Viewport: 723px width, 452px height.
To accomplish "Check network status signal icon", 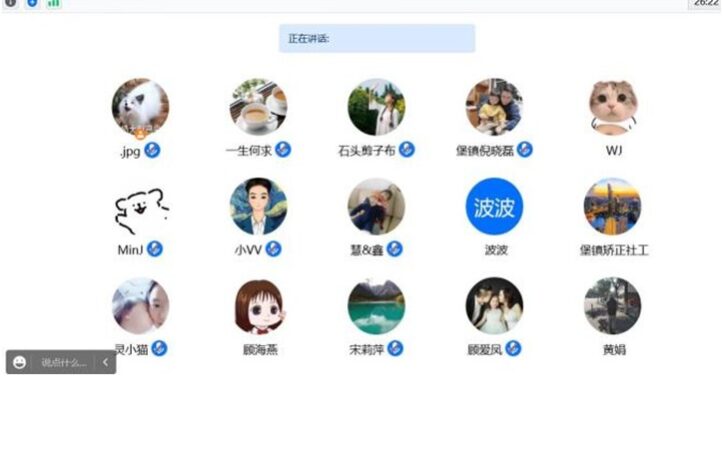I will click(x=53, y=4).
